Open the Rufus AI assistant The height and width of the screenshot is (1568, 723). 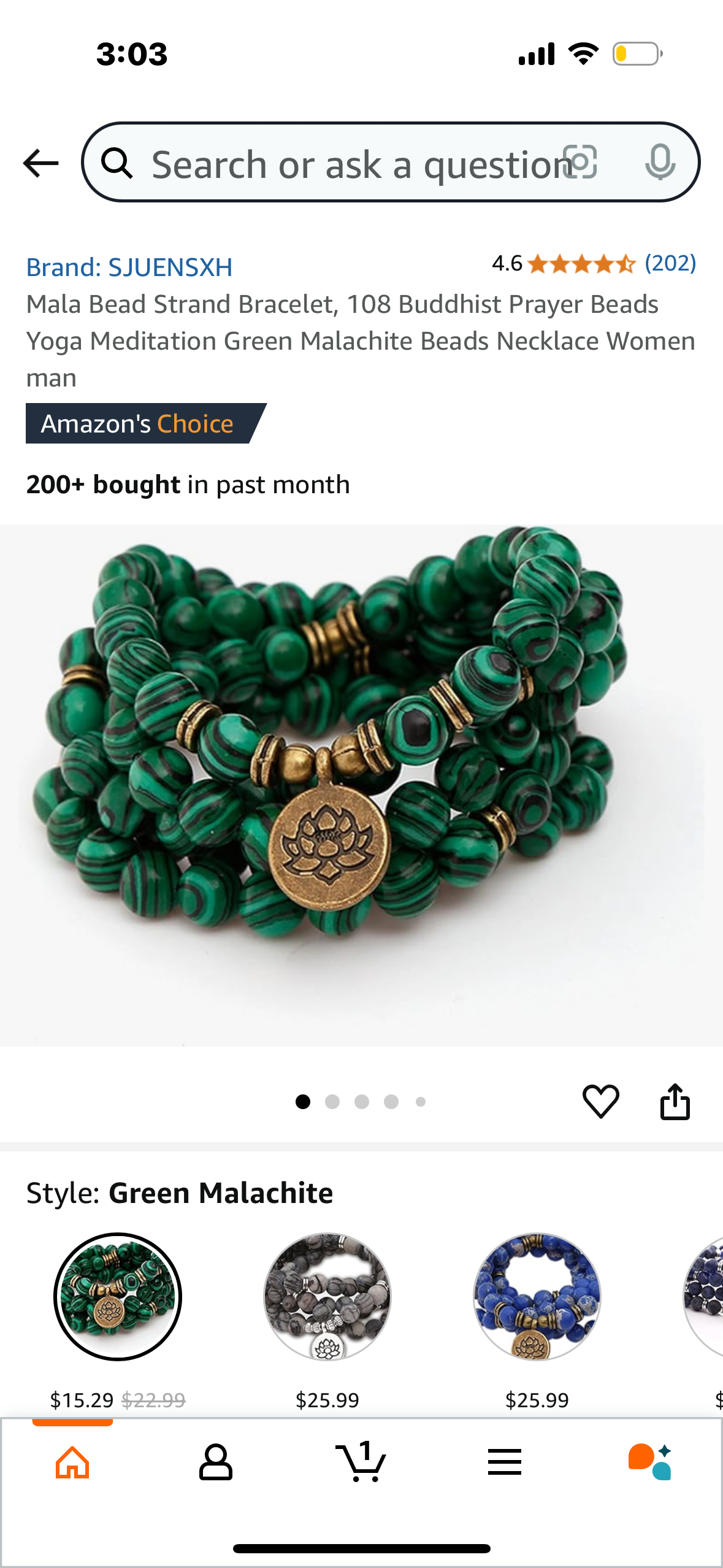coord(650,1462)
